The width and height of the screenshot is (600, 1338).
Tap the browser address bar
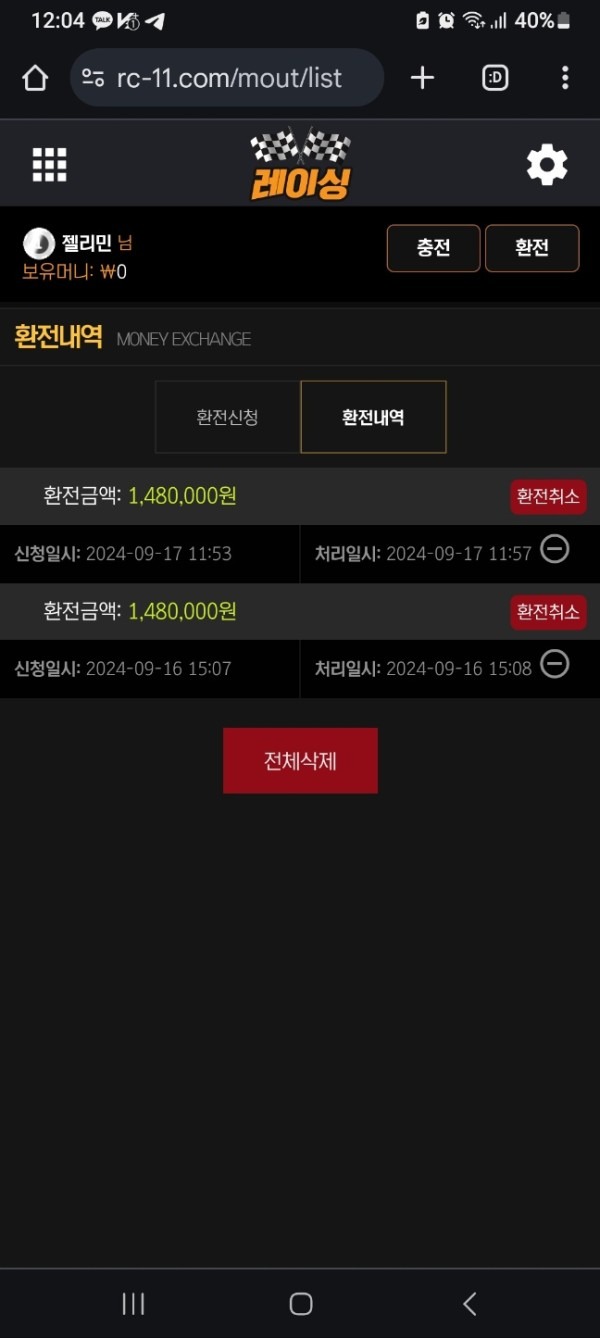[228, 78]
